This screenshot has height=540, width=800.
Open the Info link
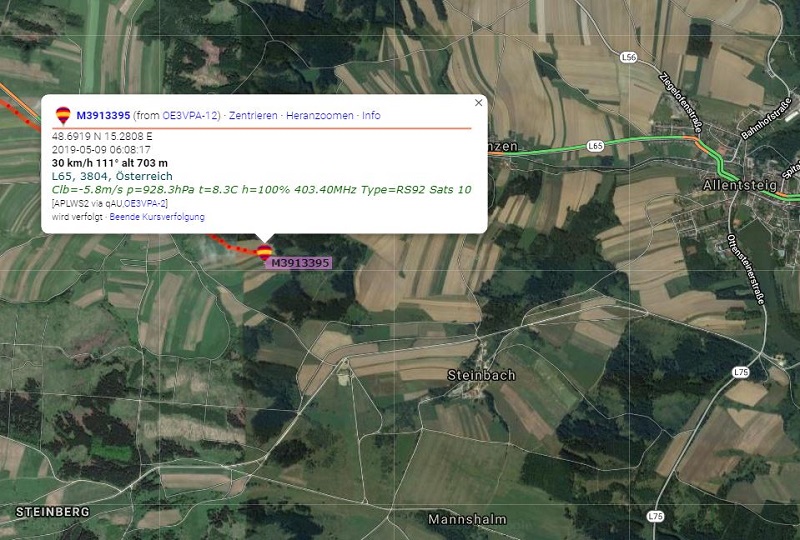(371, 116)
